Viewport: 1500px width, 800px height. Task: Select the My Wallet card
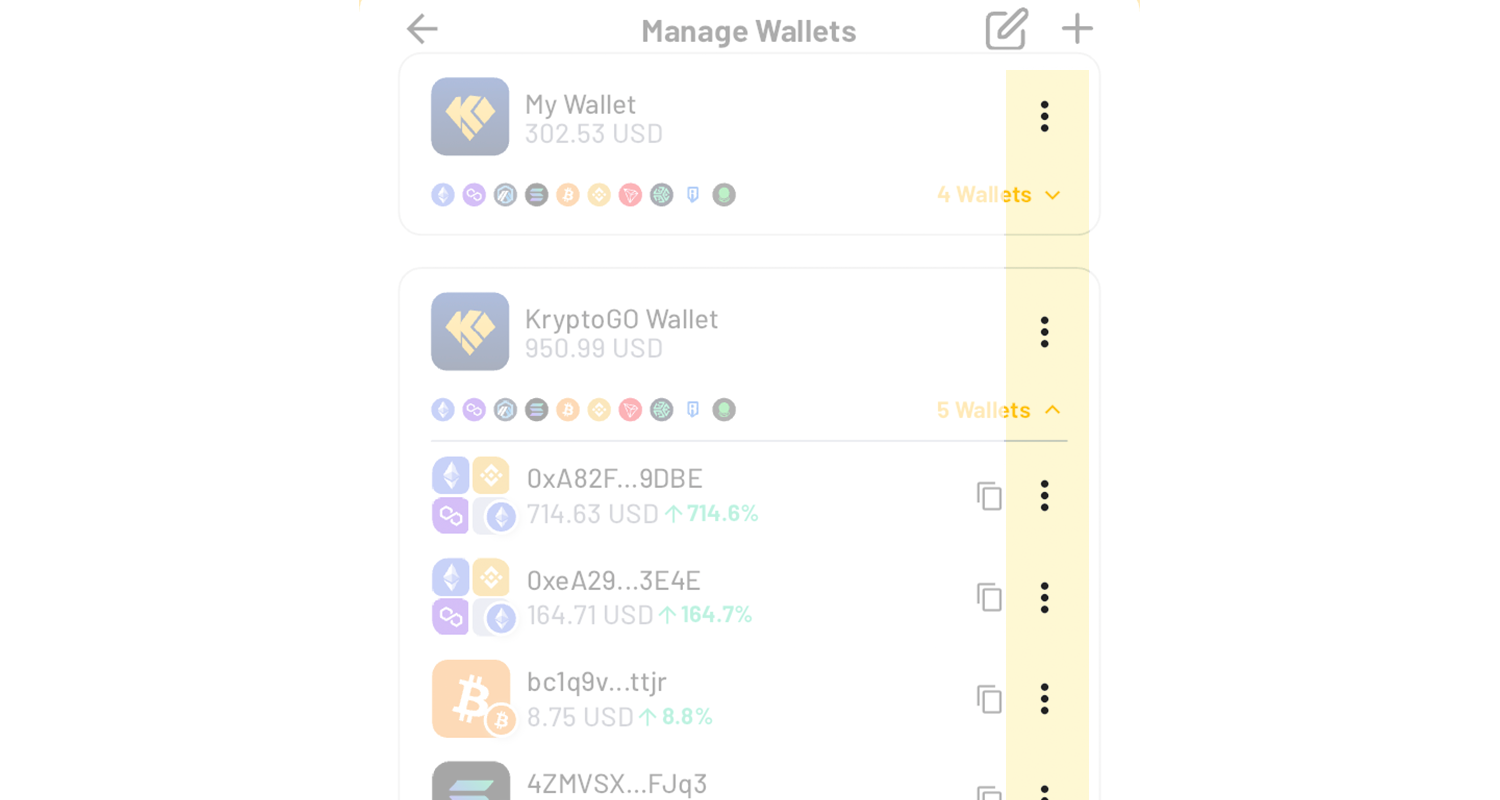[x=700, y=120]
